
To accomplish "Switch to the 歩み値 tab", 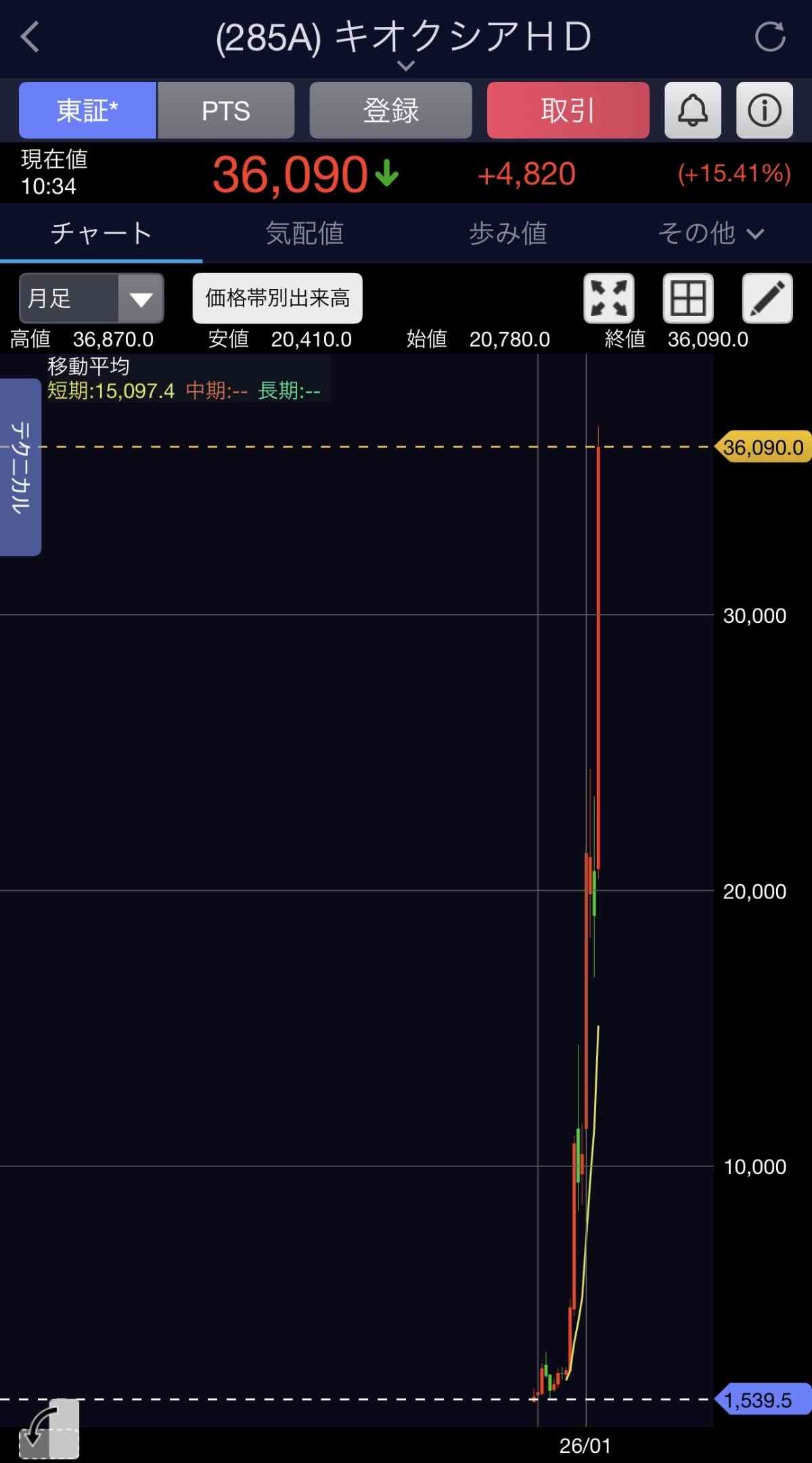I will coord(507,233).
